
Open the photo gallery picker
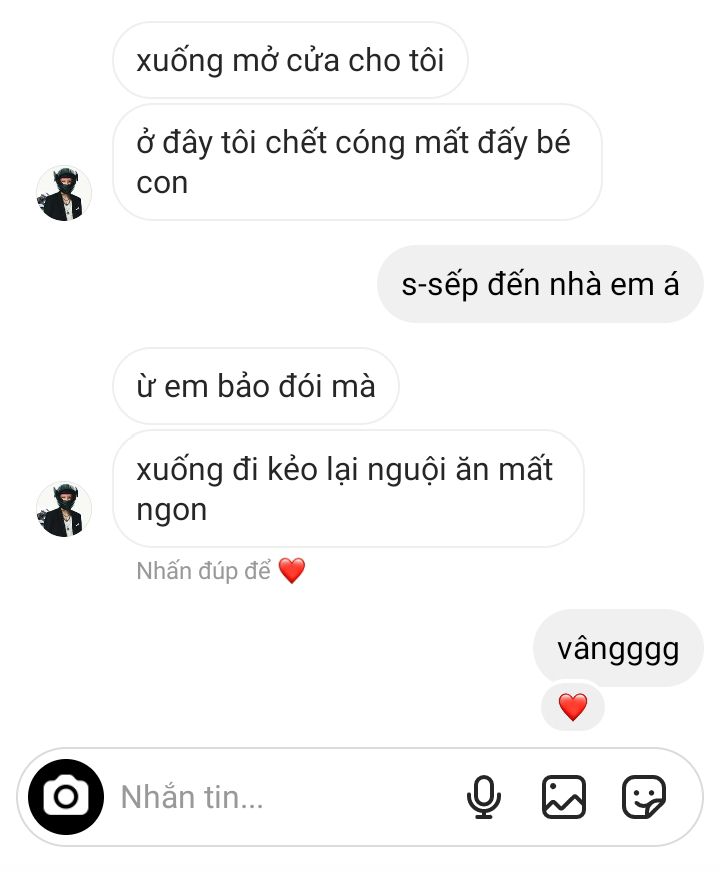[564, 797]
